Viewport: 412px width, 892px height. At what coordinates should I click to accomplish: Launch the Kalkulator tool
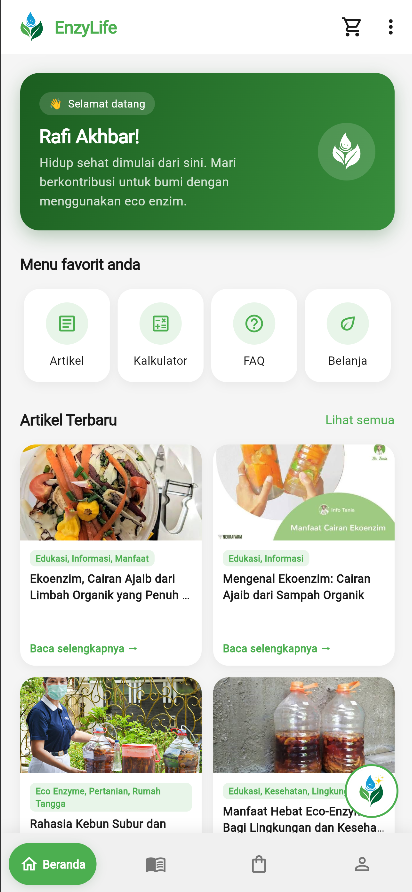(x=160, y=335)
